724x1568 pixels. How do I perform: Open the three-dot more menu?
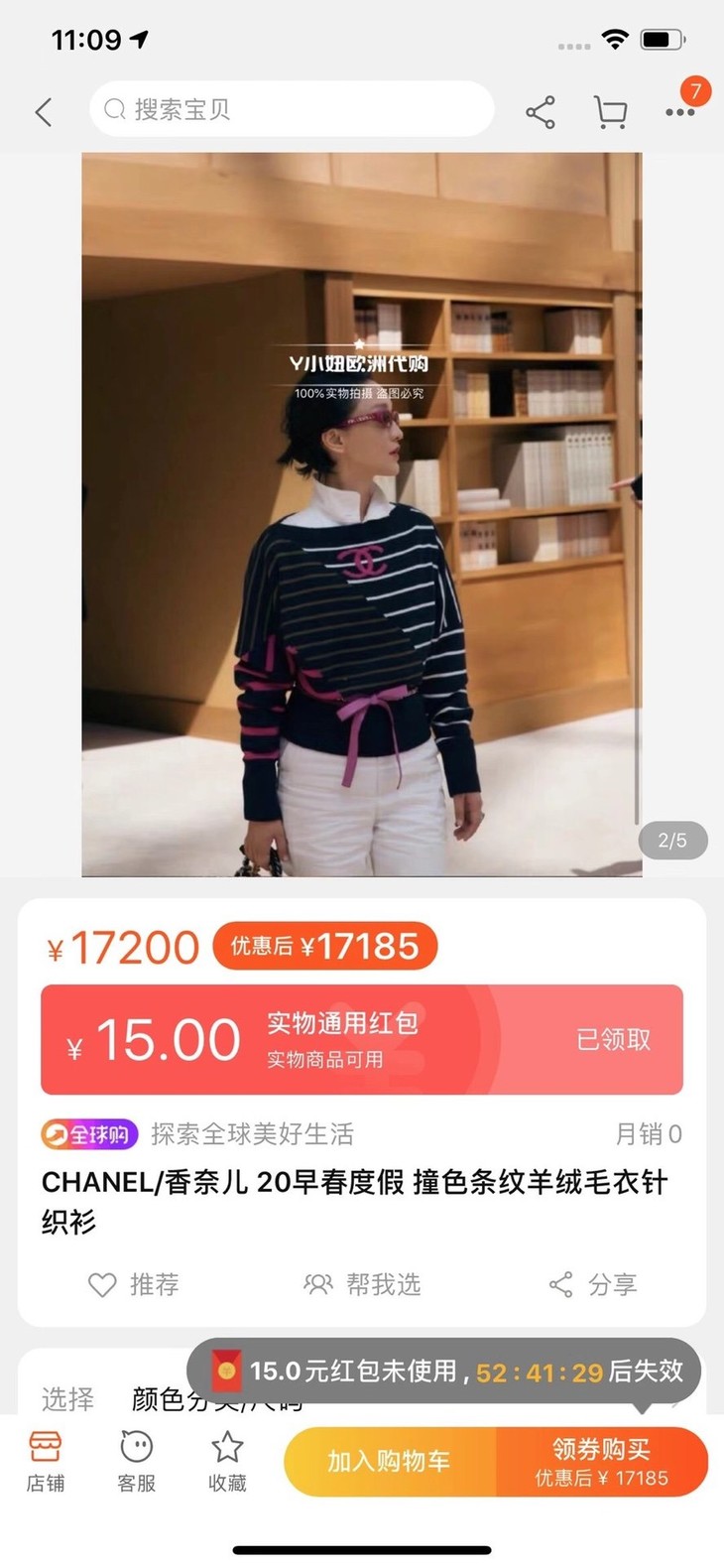point(680,111)
